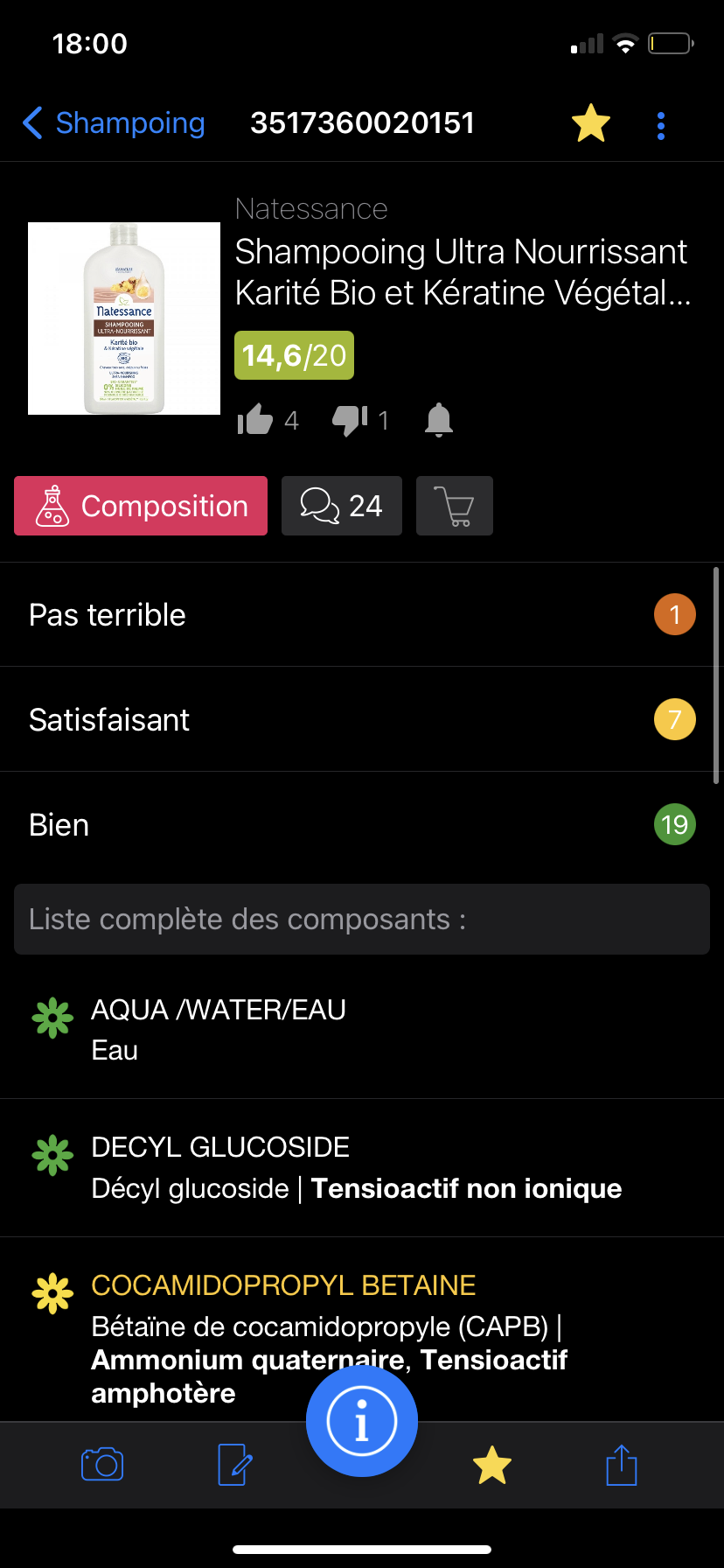Screen dimensions: 724x1568
Task: Open the Bien ingredients row
Action: coord(357,825)
